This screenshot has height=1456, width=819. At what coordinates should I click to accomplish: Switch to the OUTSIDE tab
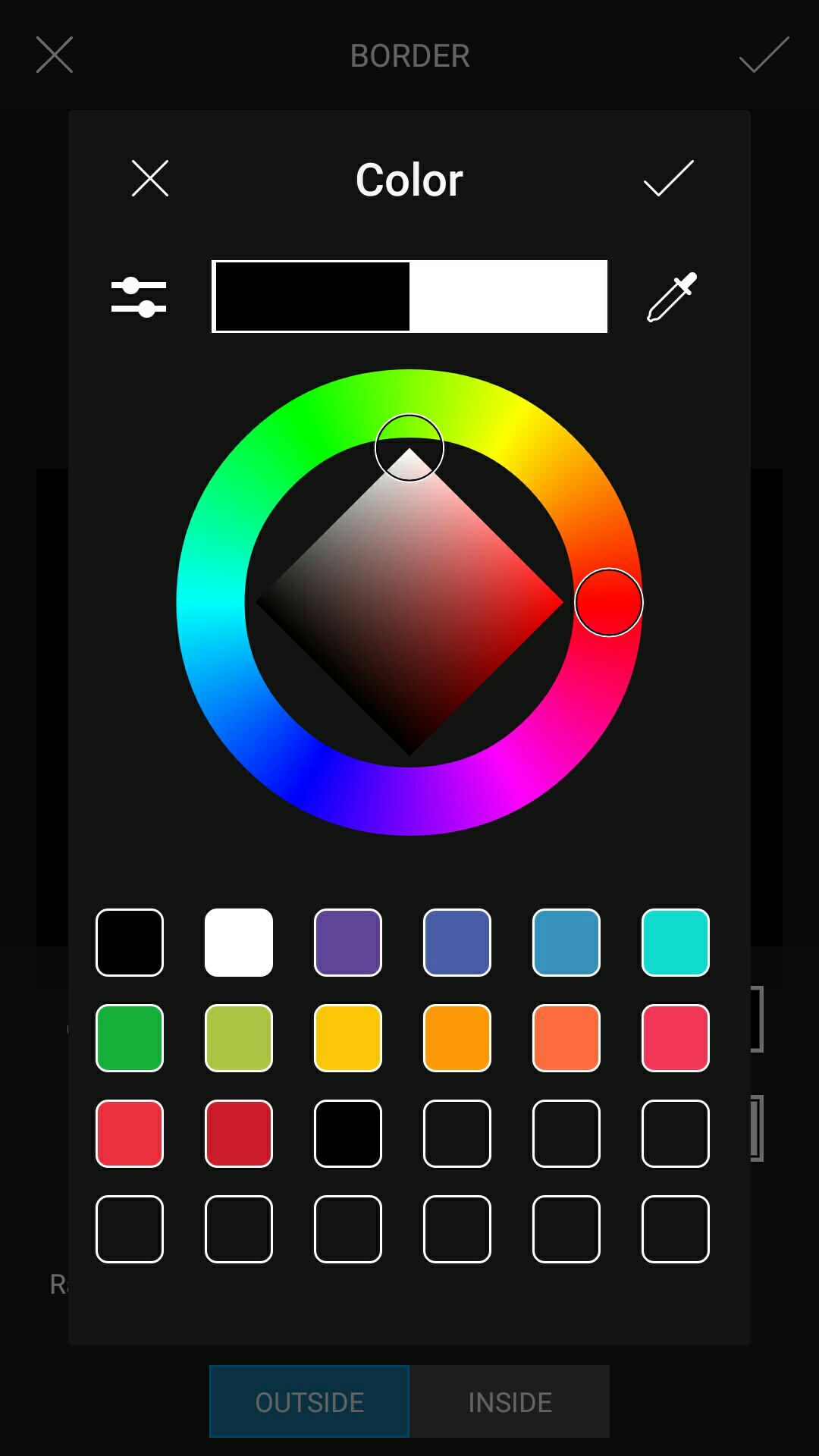tap(309, 1400)
